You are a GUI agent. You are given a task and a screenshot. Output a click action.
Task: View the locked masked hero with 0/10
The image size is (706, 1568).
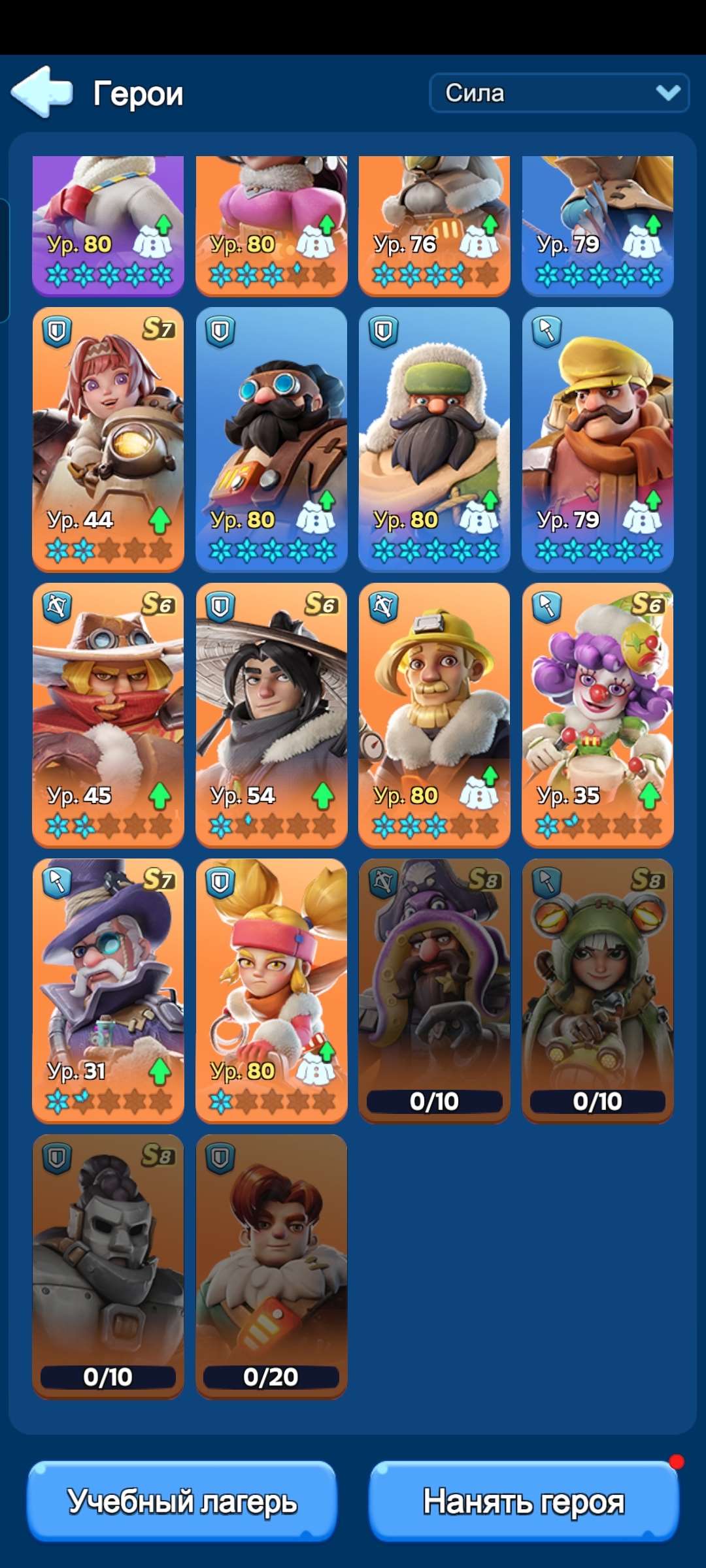coord(108,1266)
